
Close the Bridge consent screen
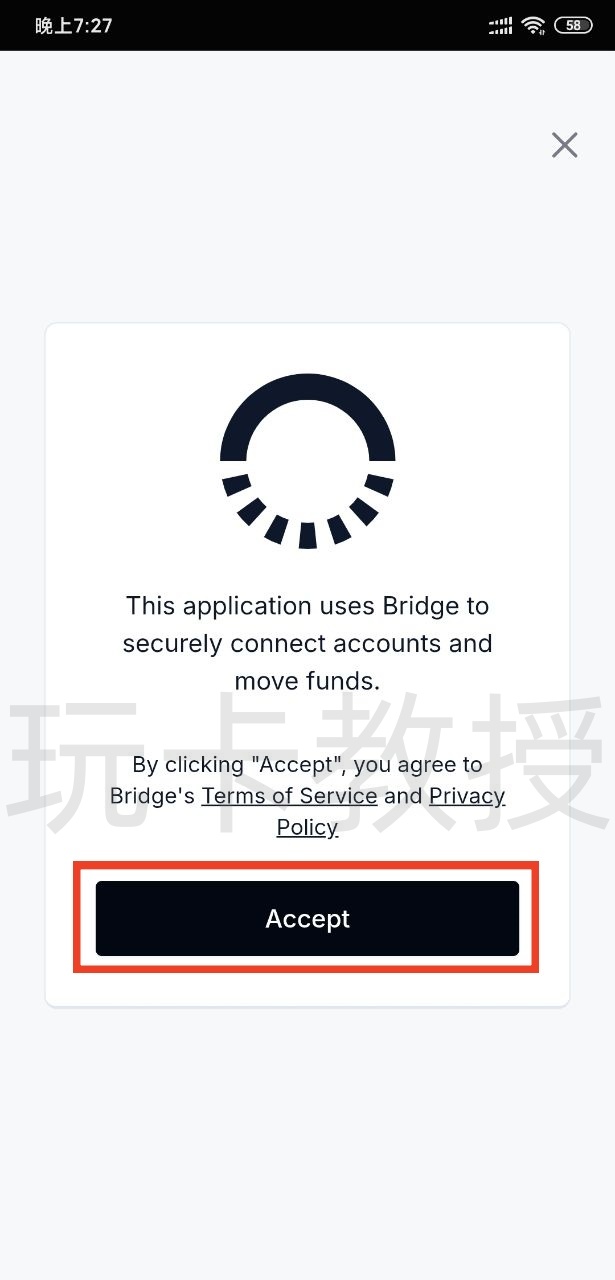coord(565,145)
